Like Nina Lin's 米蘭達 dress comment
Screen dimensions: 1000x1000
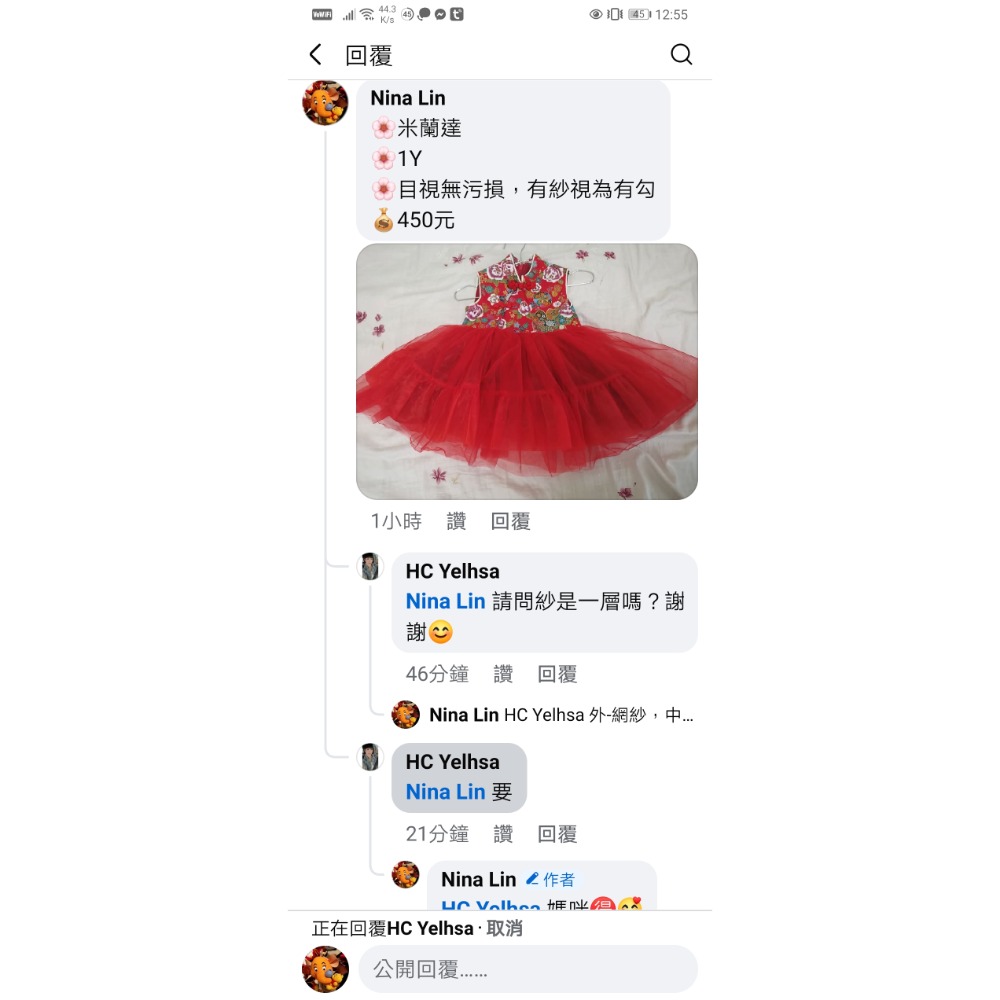click(x=456, y=521)
